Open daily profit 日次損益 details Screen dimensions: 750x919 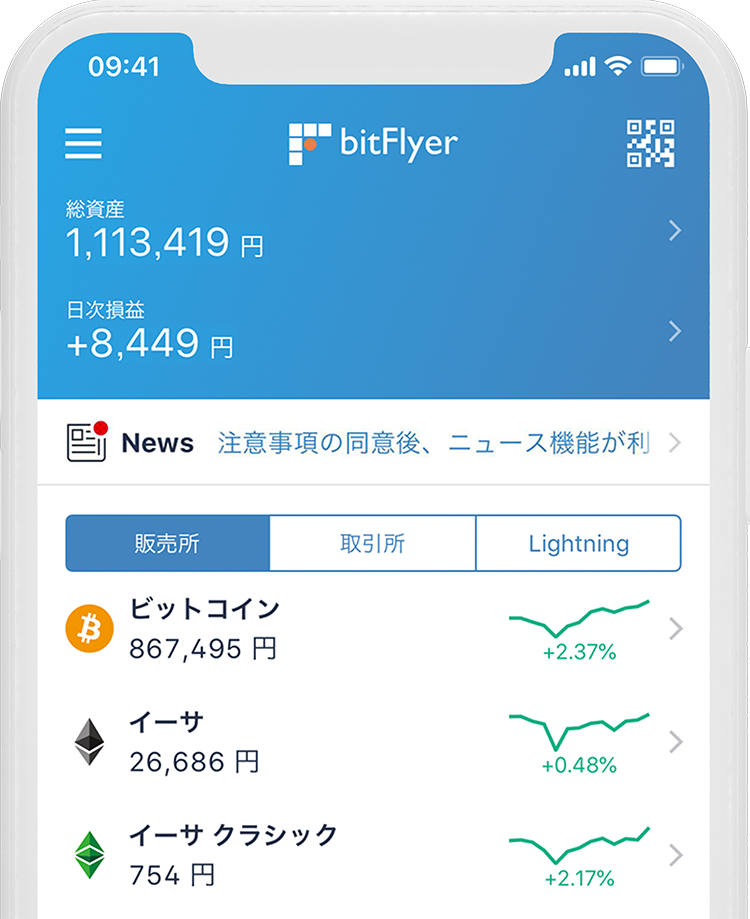tap(675, 330)
